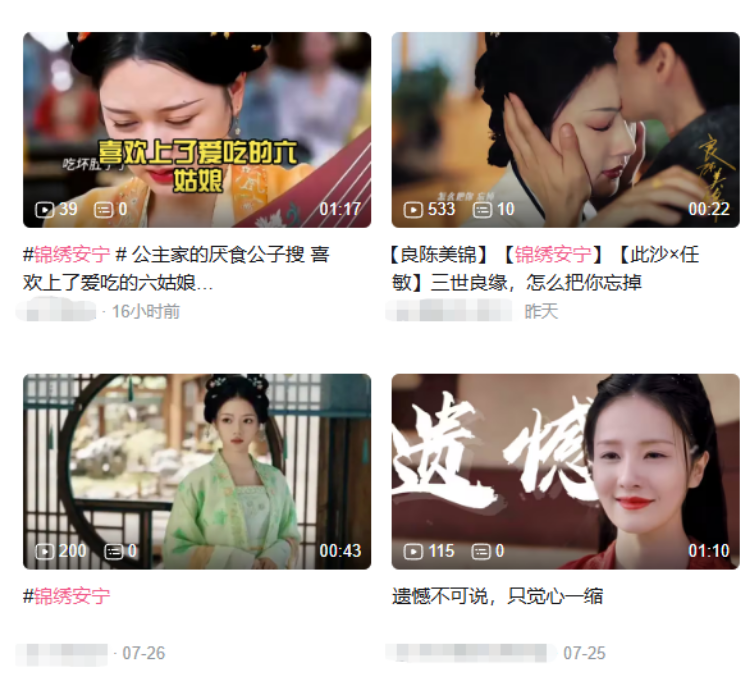Screen dimensions: 750x675
Task: Open uploader profile dated 07-26
Action: tap(62, 654)
